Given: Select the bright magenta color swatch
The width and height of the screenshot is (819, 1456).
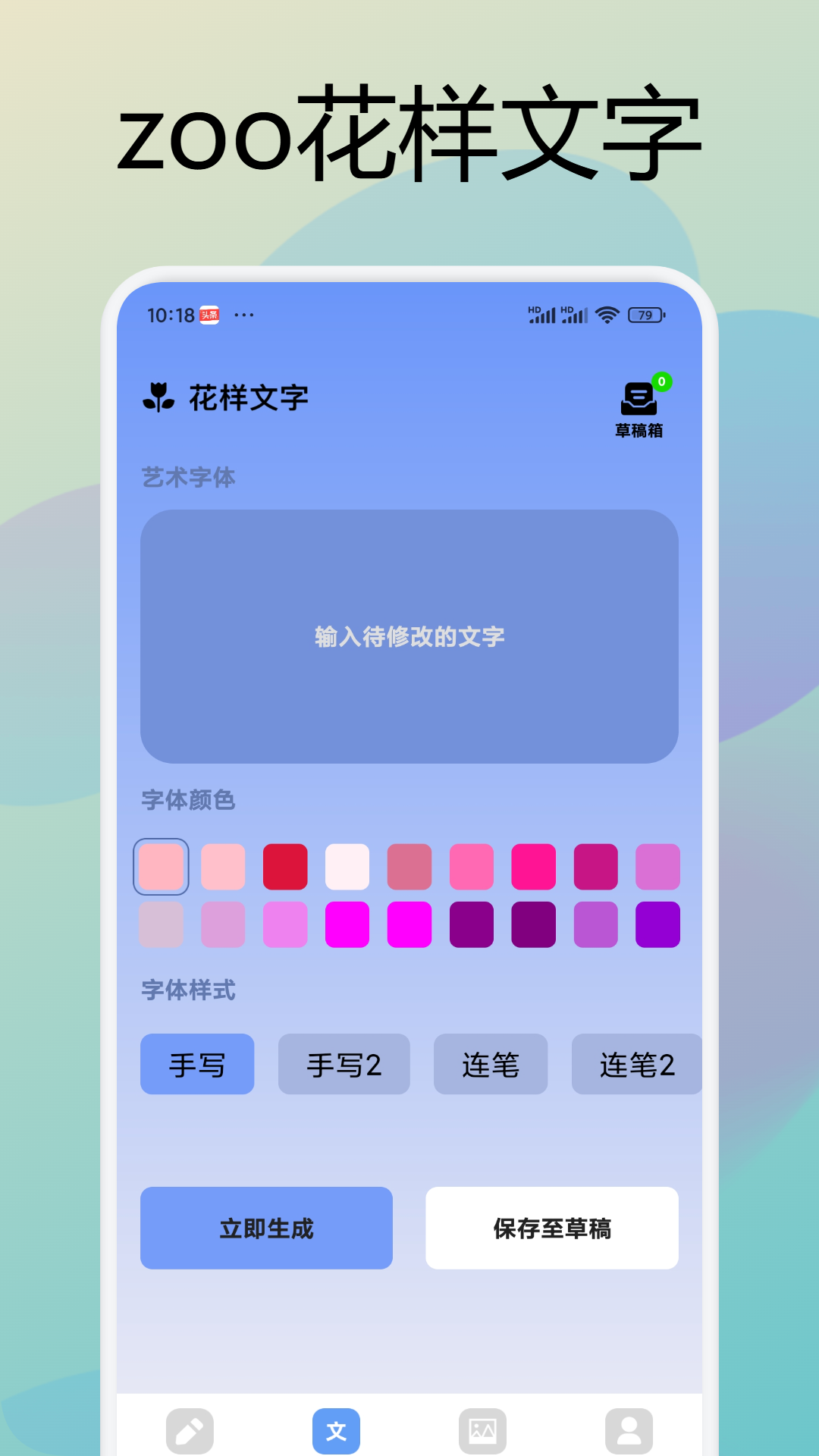Looking at the screenshot, I should pos(348,923).
